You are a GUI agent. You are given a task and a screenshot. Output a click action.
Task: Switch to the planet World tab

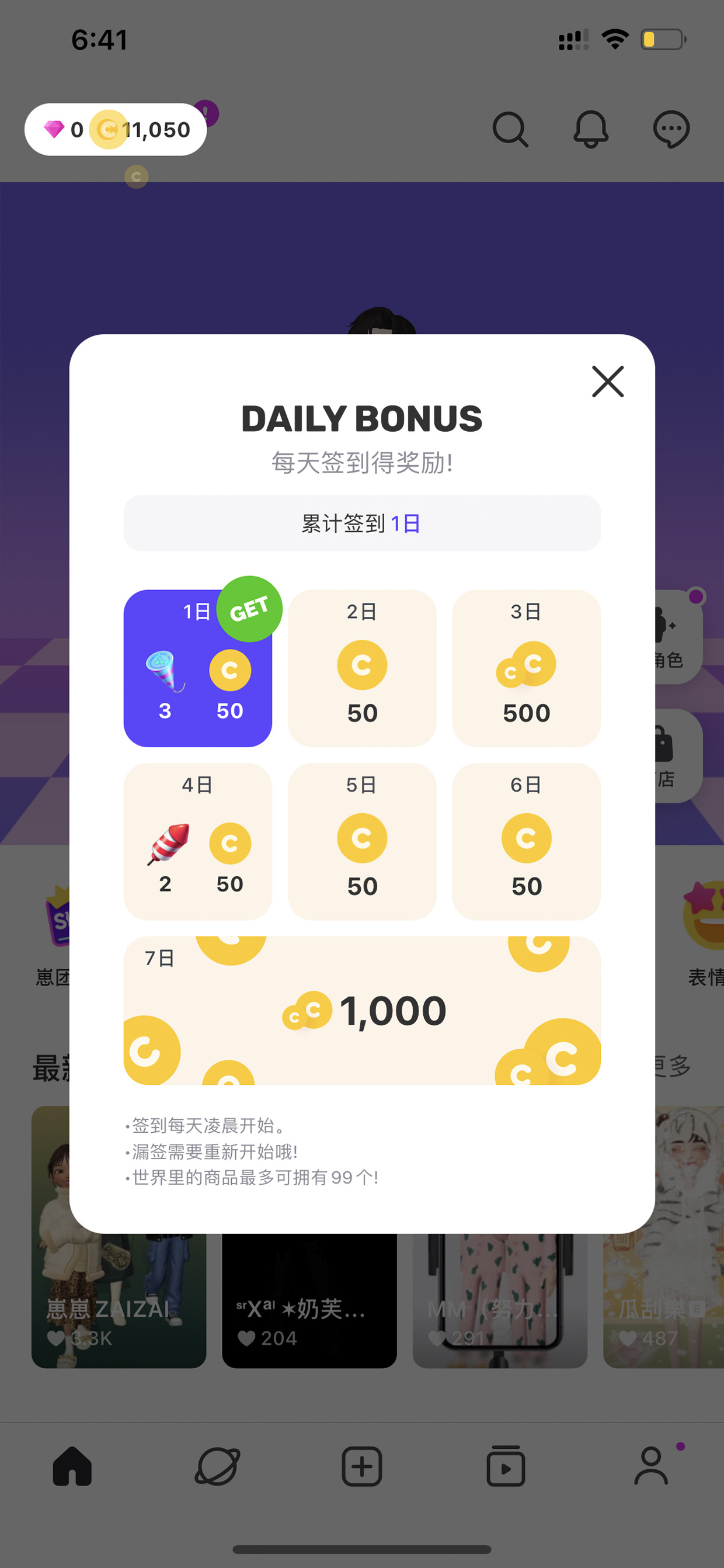tap(217, 1466)
